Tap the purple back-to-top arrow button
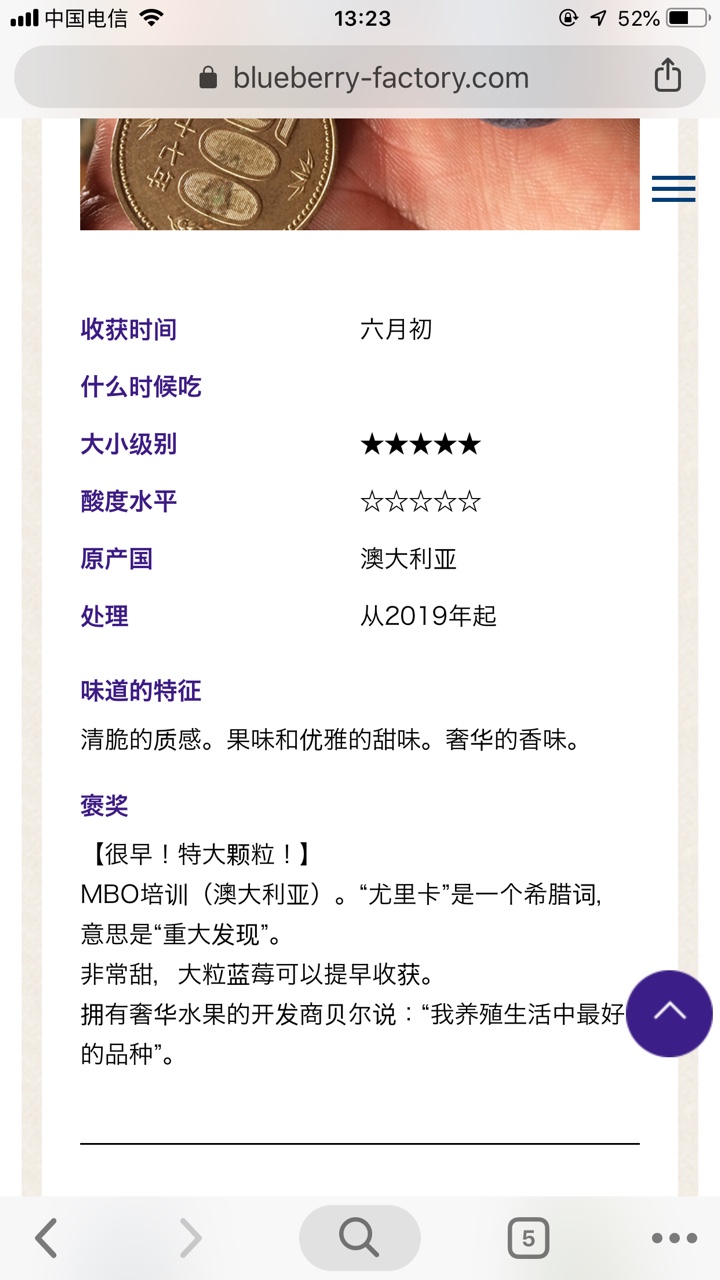 coord(669,1013)
